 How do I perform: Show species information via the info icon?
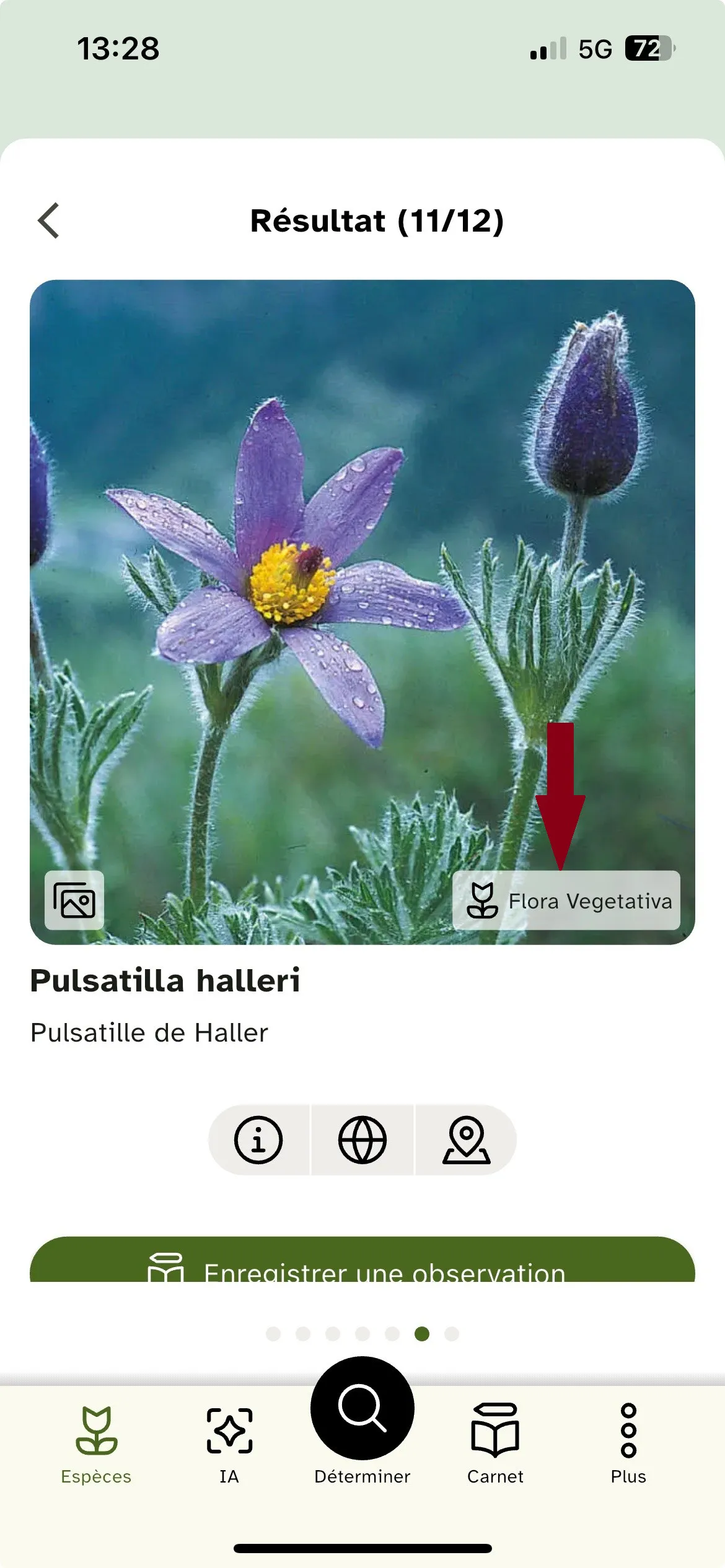click(x=258, y=1139)
